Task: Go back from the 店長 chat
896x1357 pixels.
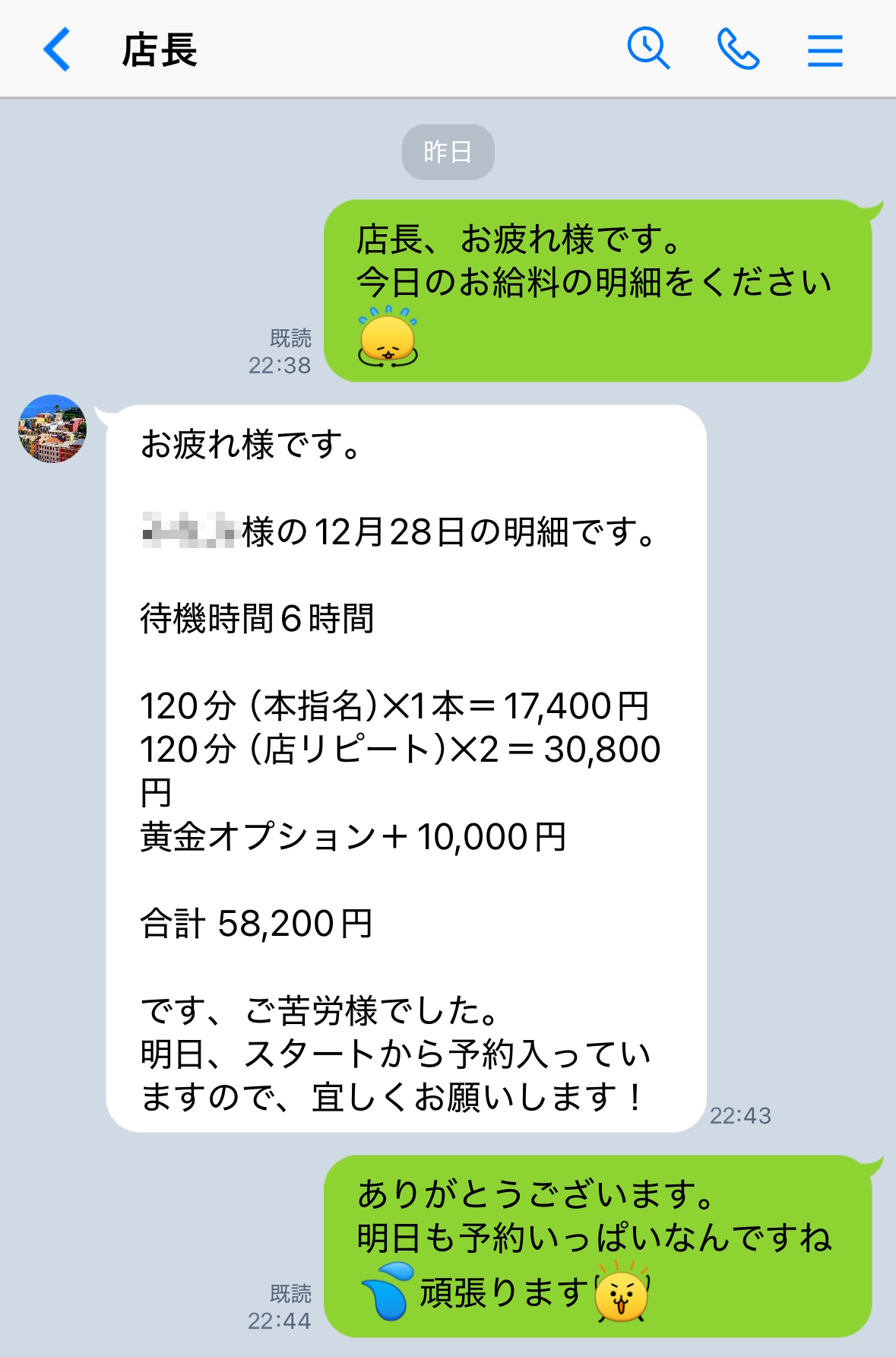Action: [57, 50]
